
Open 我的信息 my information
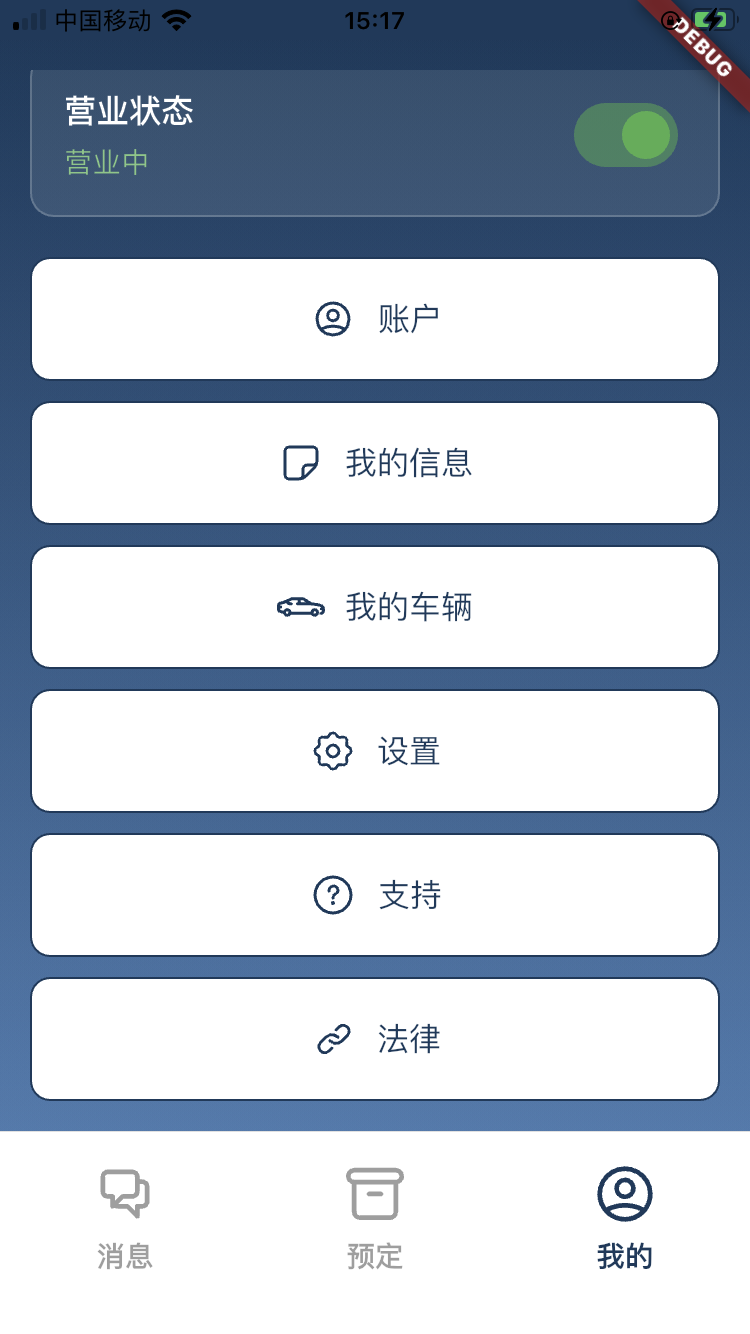[x=375, y=463]
